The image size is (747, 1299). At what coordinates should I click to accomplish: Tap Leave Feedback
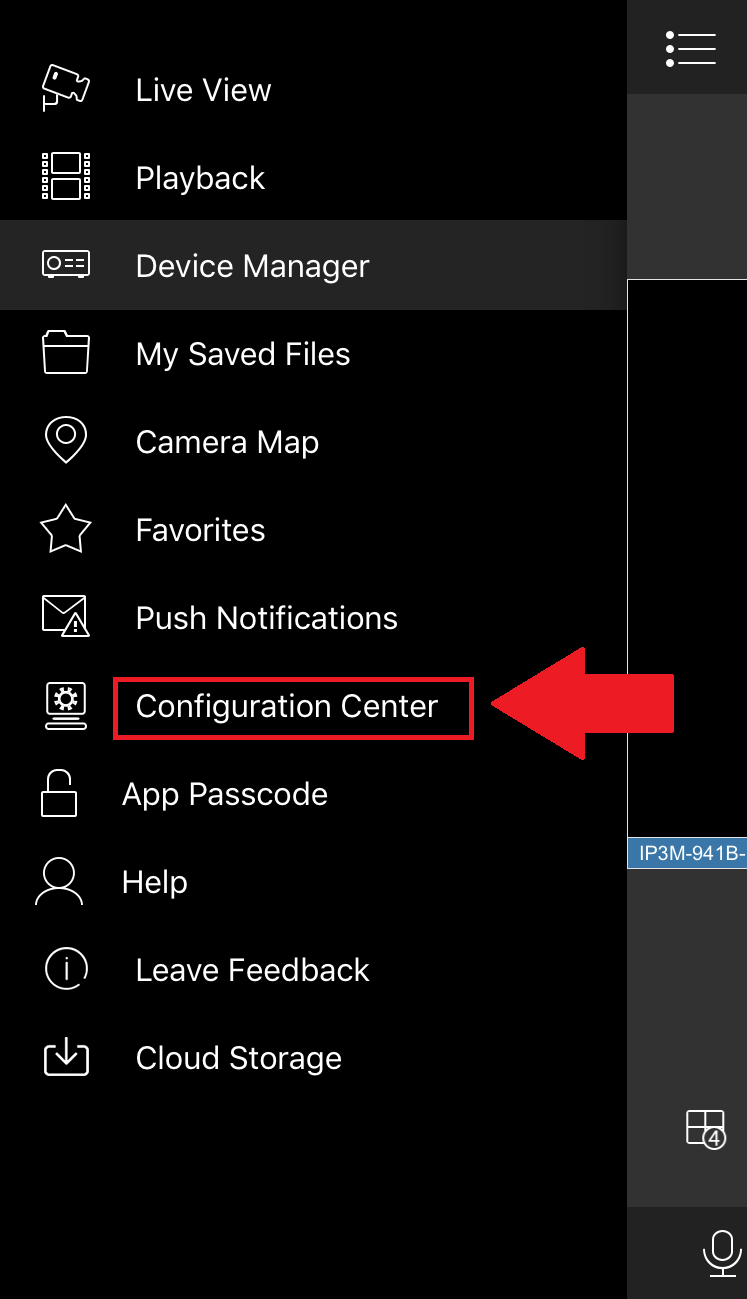click(313, 970)
